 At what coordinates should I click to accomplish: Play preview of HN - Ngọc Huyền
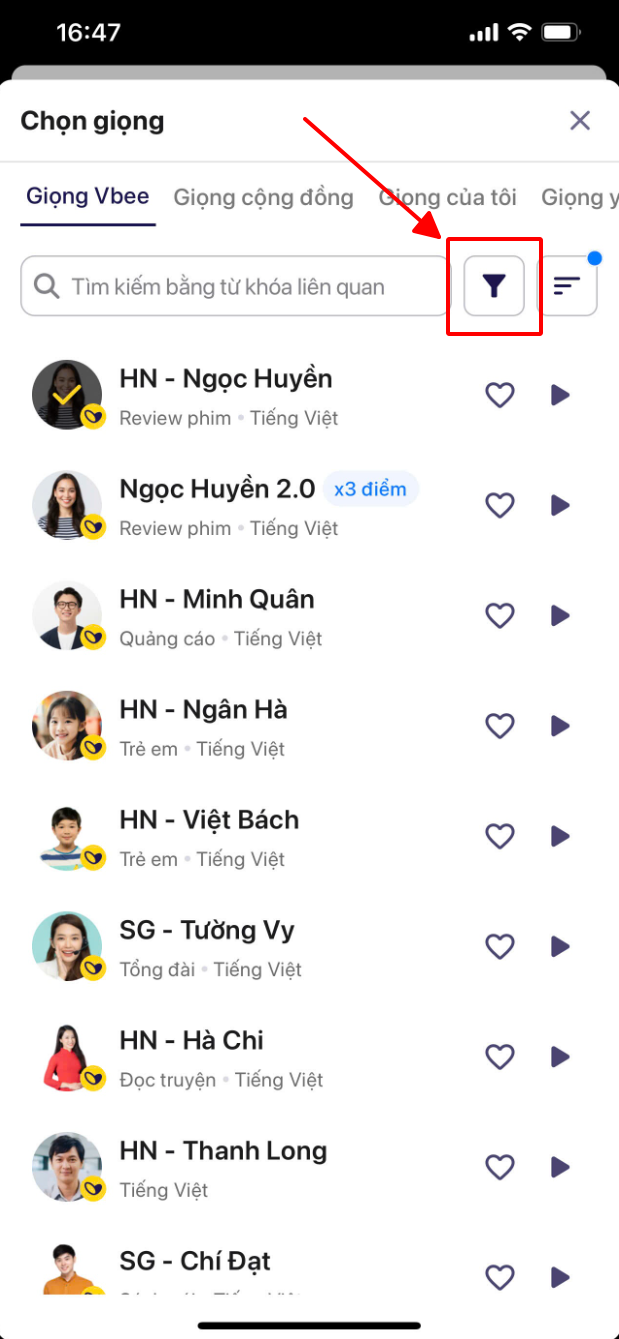tap(560, 395)
